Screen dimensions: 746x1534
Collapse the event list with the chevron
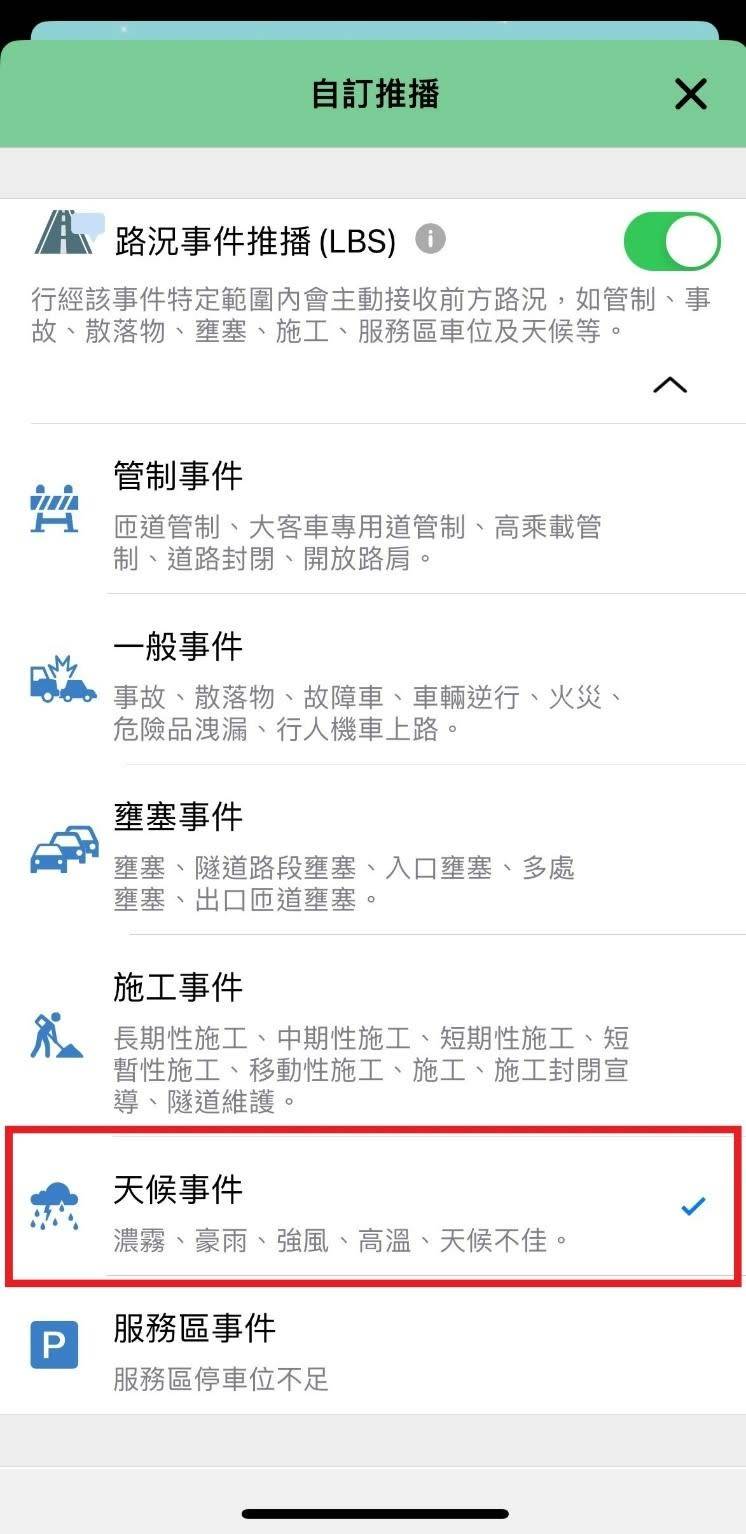[x=669, y=385]
